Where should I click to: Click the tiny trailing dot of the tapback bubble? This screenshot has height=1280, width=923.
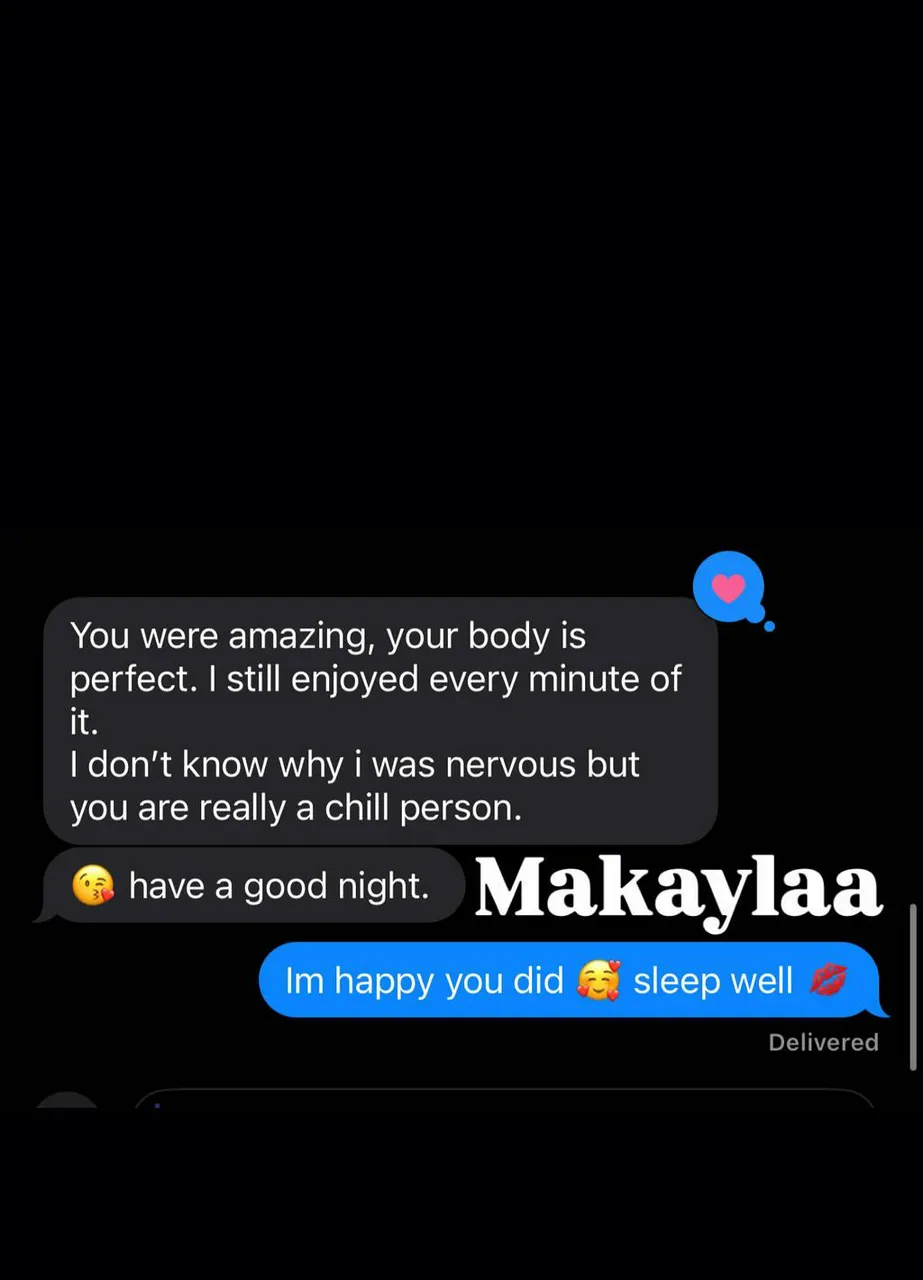point(769,628)
